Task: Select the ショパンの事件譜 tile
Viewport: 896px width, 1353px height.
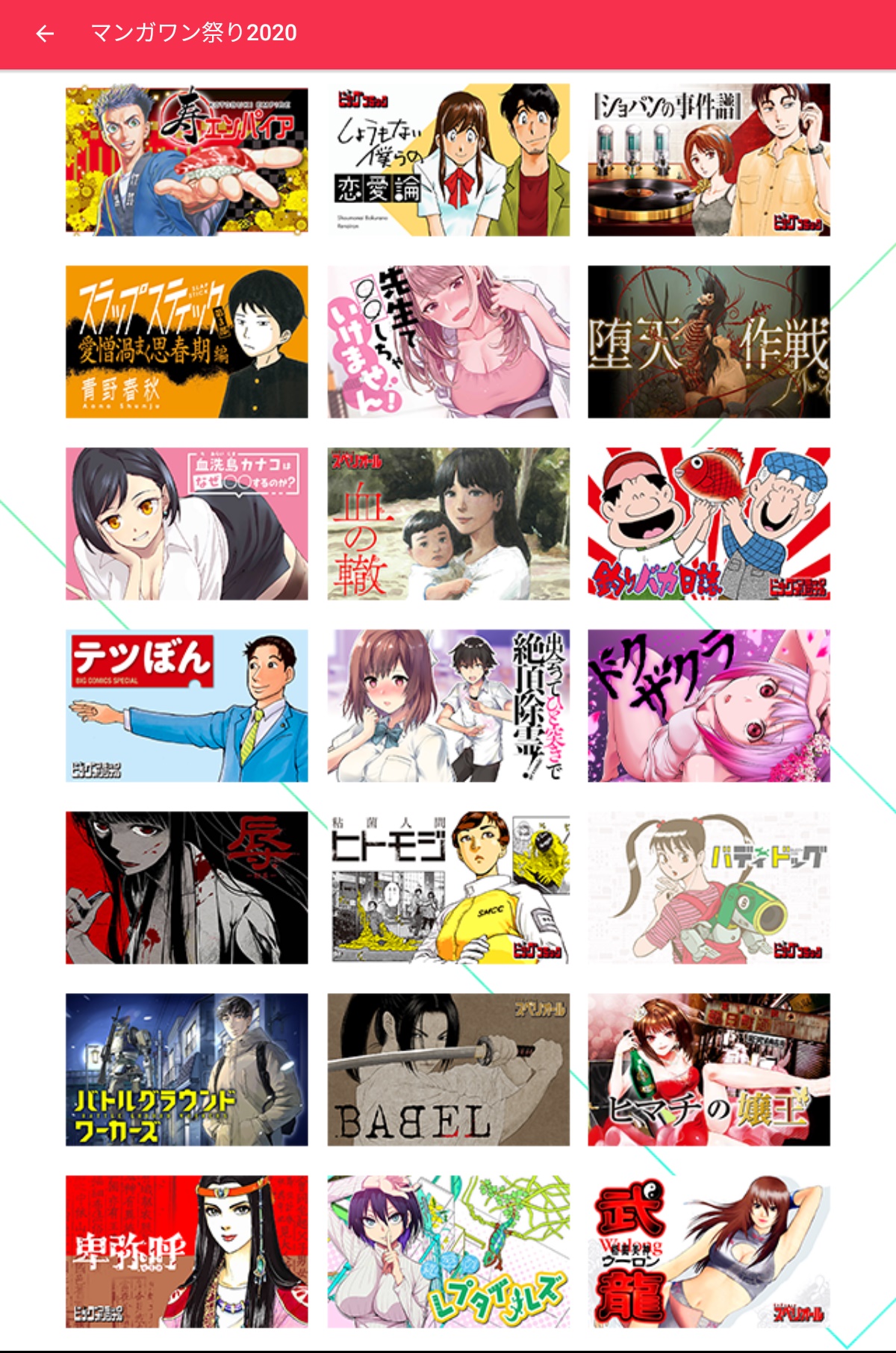Action: [709, 160]
